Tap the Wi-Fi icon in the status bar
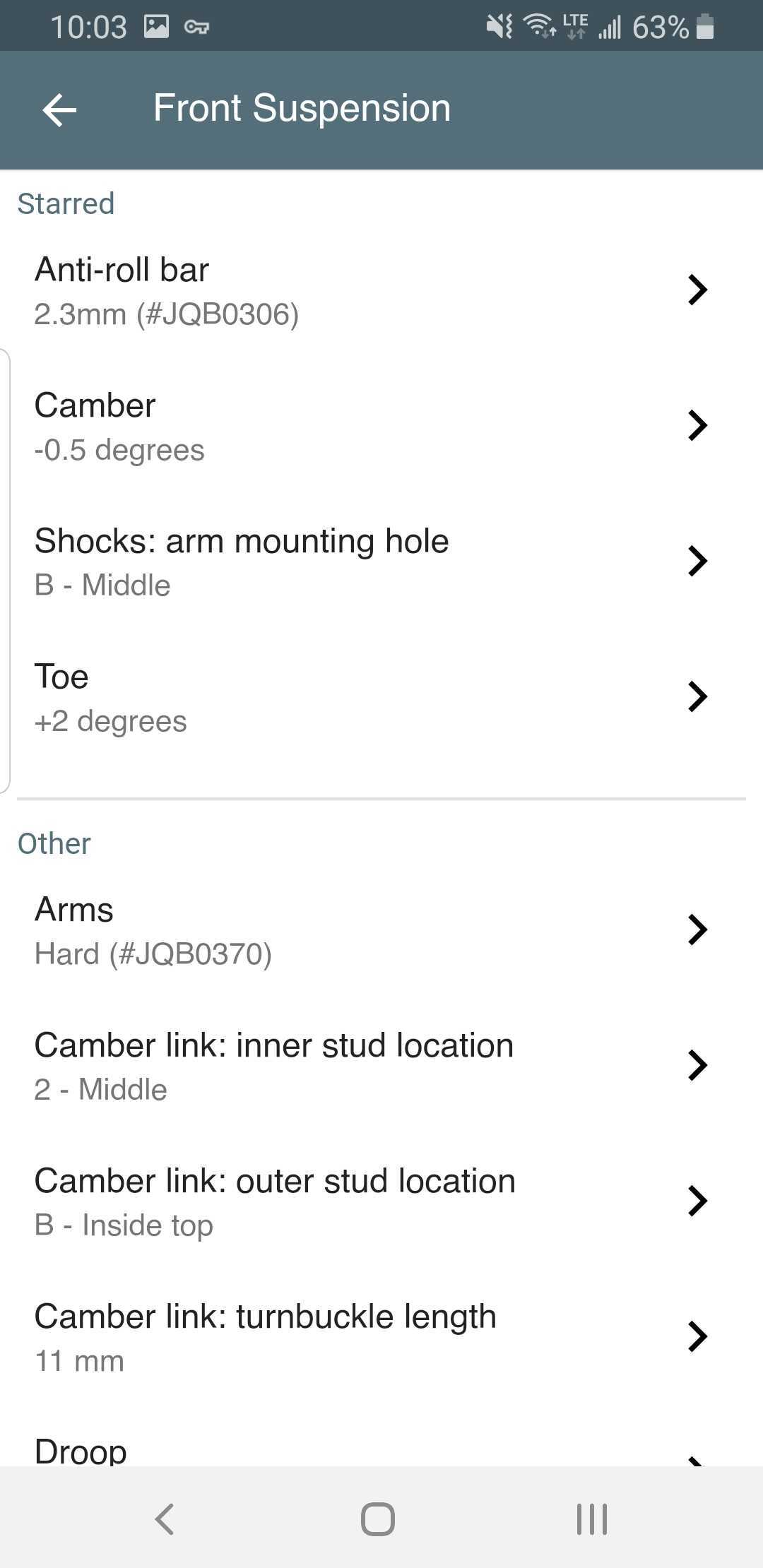763x1568 pixels. (x=538, y=25)
